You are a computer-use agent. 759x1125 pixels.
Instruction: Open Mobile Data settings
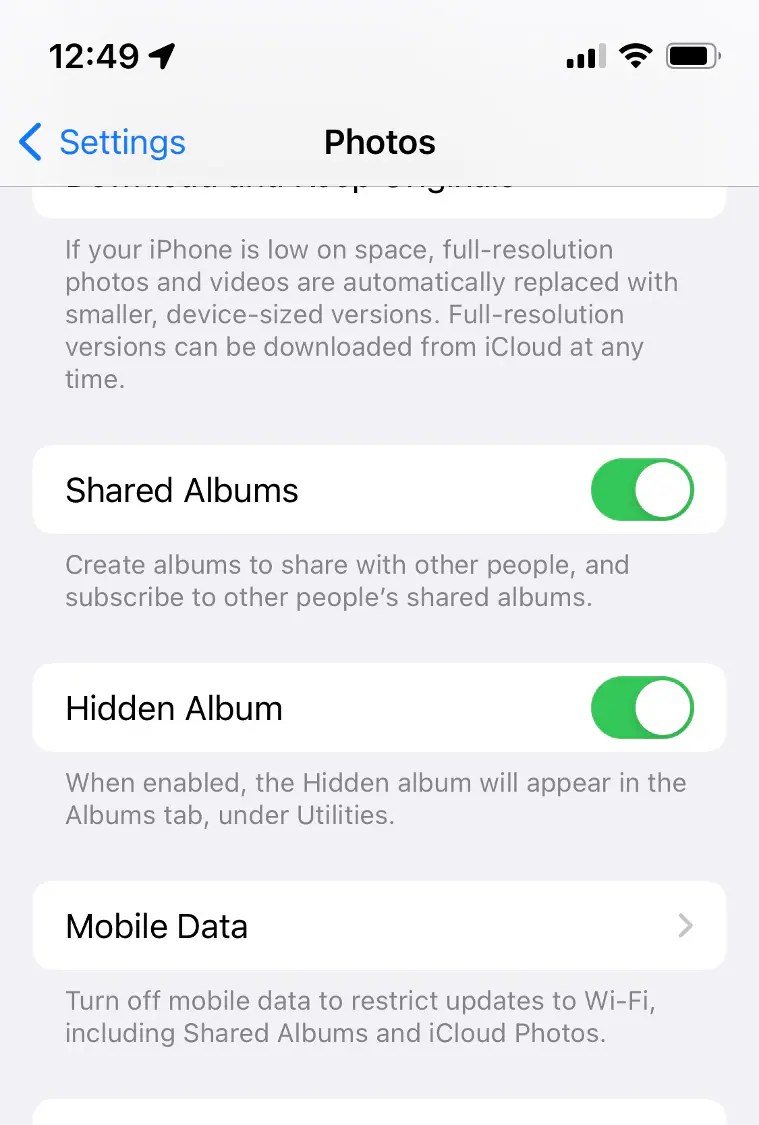pos(379,926)
